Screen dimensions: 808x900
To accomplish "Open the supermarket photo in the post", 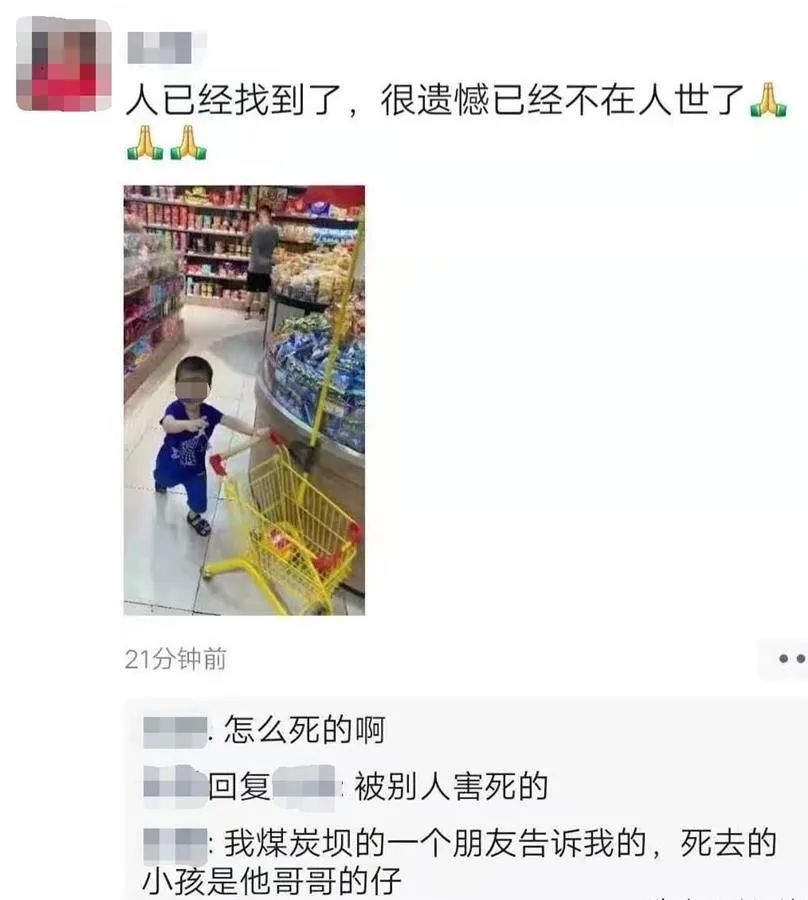I will click(244, 399).
